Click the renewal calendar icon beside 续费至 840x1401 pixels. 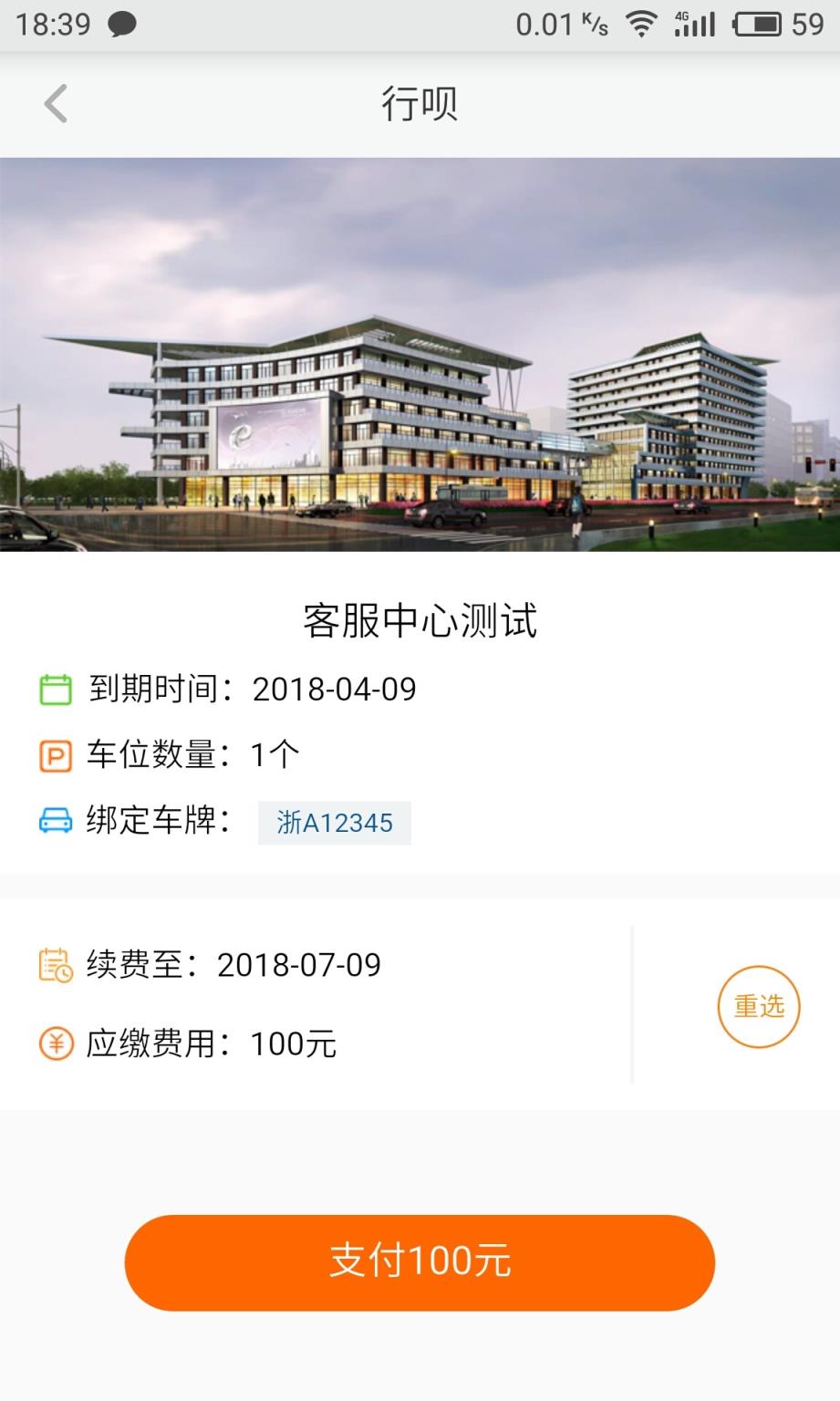click(55, 964)
